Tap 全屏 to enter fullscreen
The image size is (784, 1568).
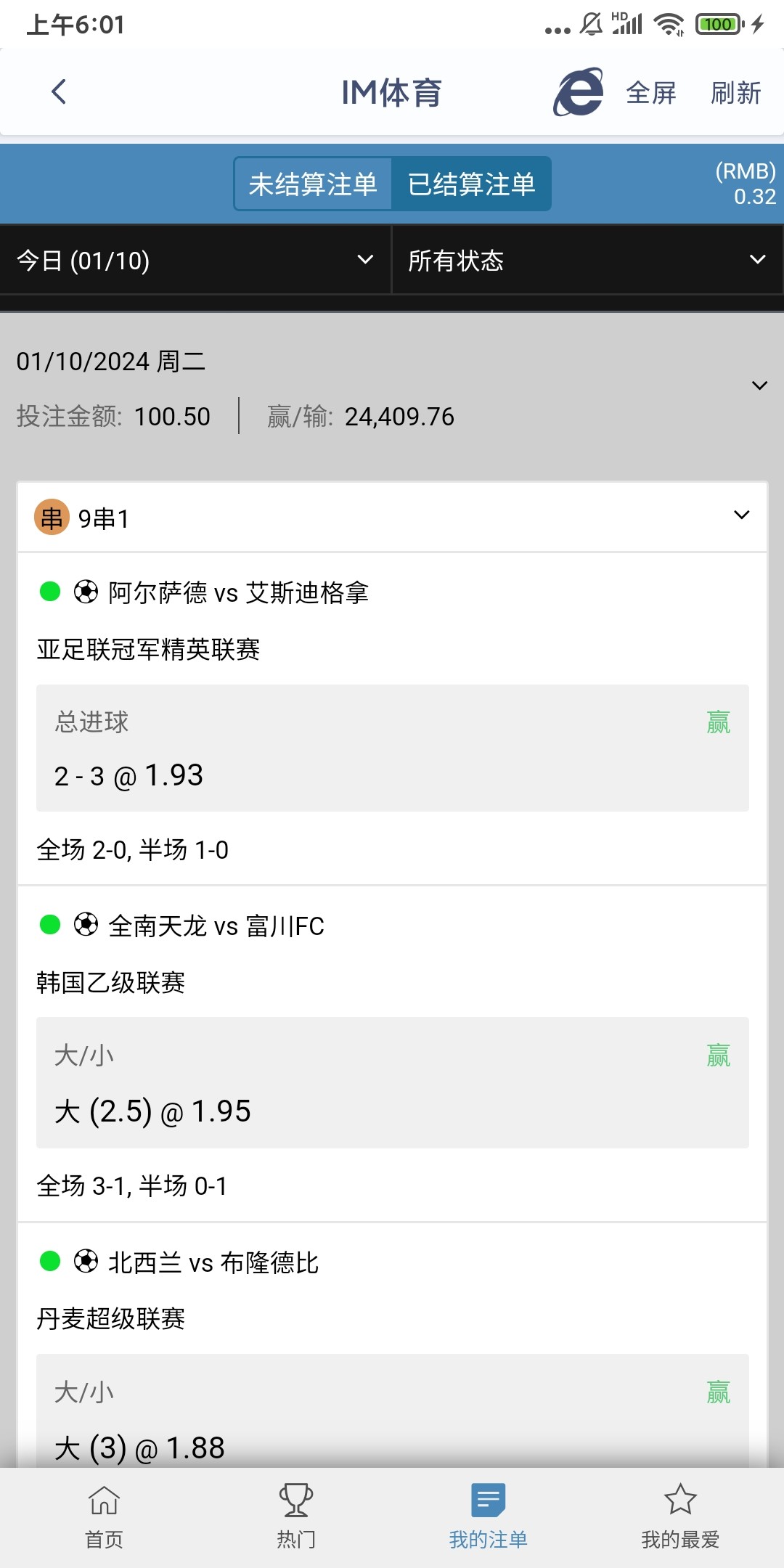click(x=651, y=93)
